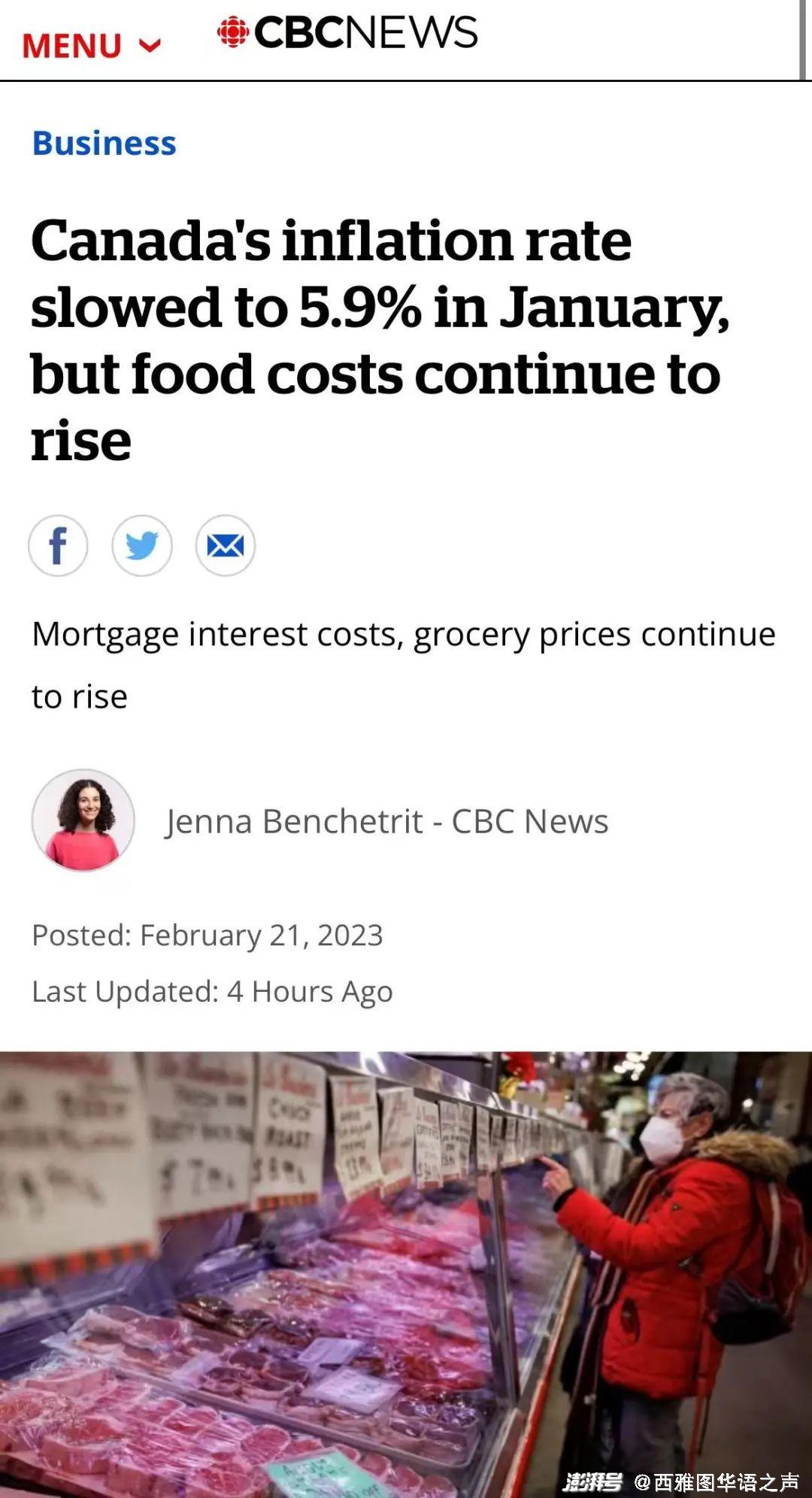Open the MENU dropdown
Image resolution: width=812 pixels, height=1498 pixels.
(x=91, y=46)
